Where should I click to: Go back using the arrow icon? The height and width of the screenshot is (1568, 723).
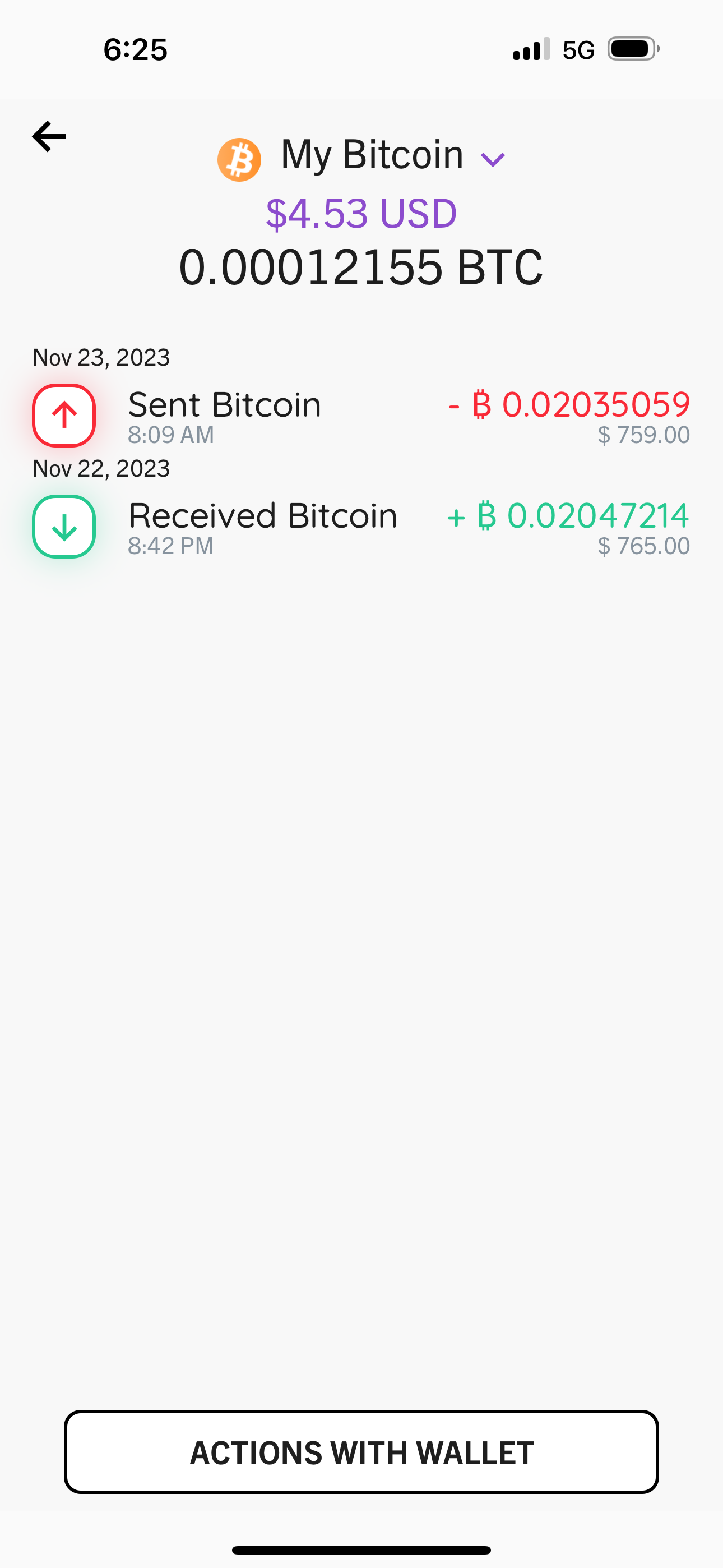[x=49, y=136]
